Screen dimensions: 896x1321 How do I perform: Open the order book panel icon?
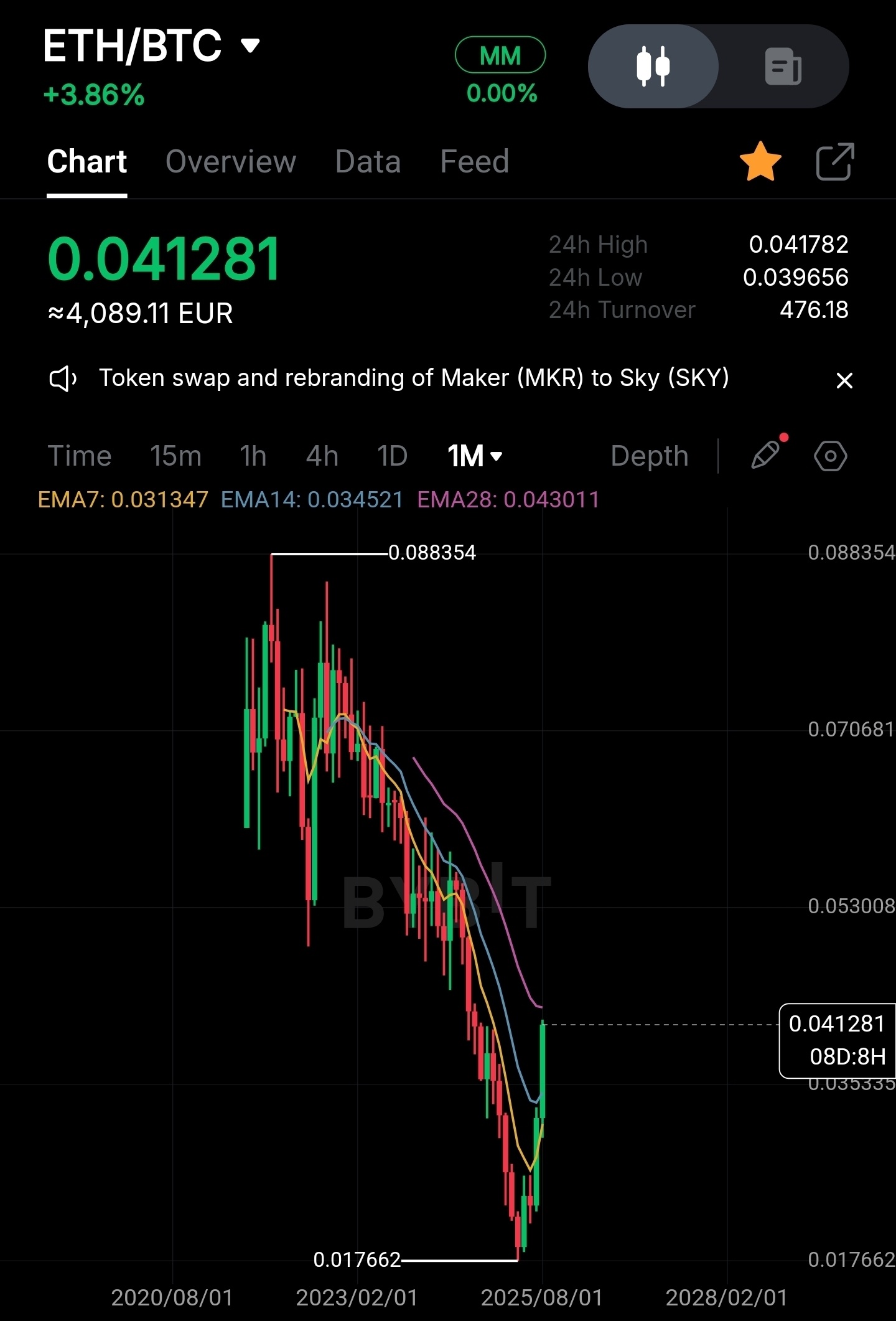tap(783, 66)
